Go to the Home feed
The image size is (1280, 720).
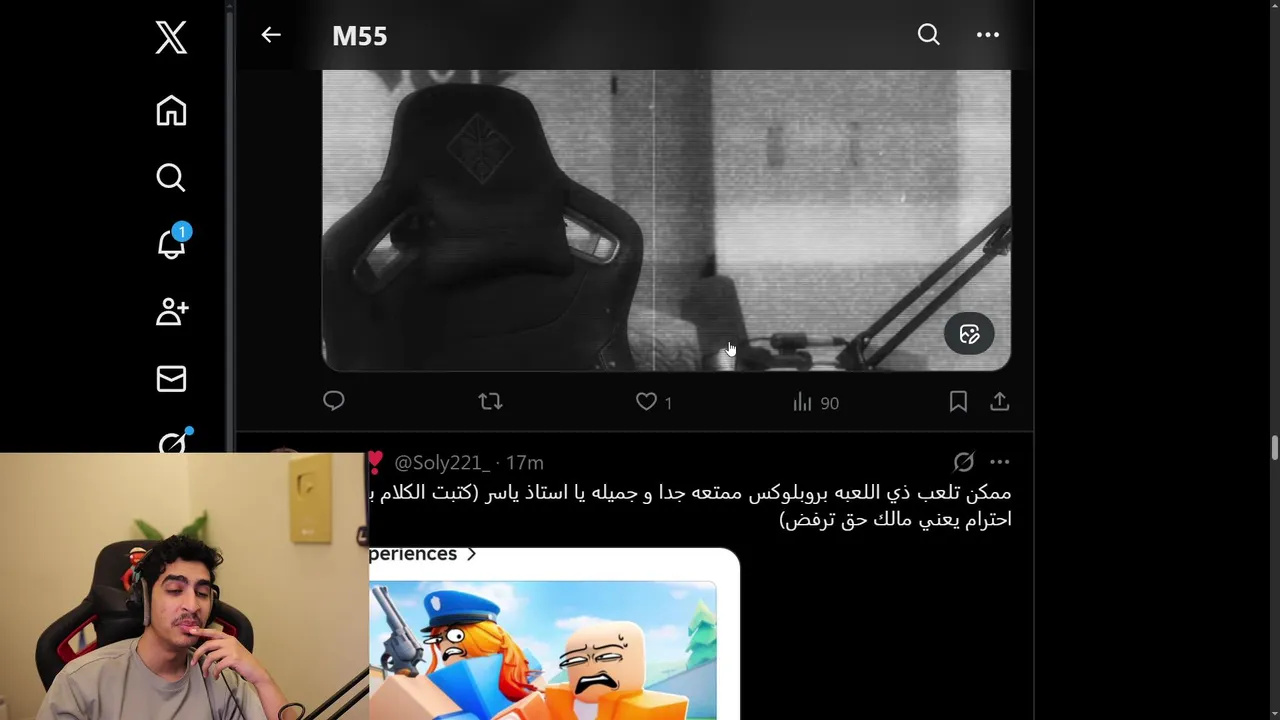coord(171,110)
